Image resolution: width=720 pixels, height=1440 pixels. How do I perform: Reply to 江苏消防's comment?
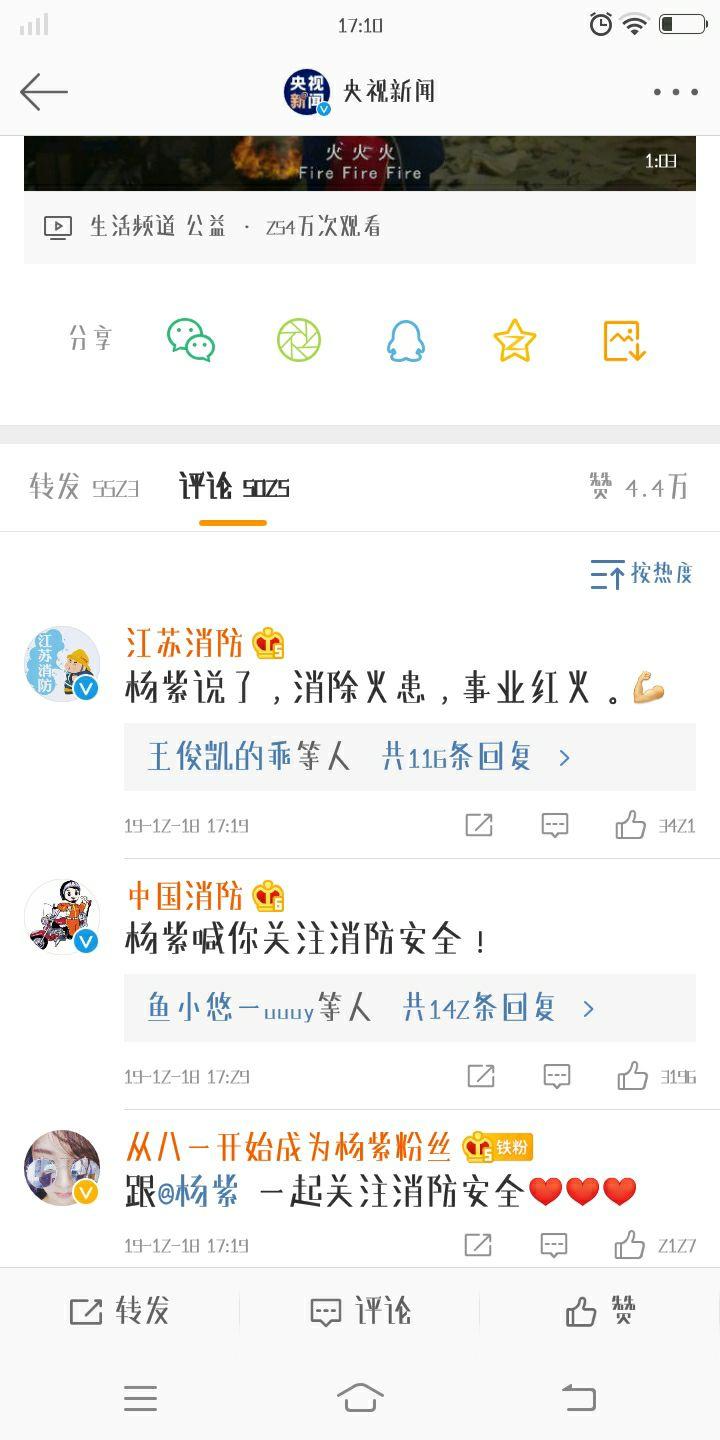click(x=555, y=825)
